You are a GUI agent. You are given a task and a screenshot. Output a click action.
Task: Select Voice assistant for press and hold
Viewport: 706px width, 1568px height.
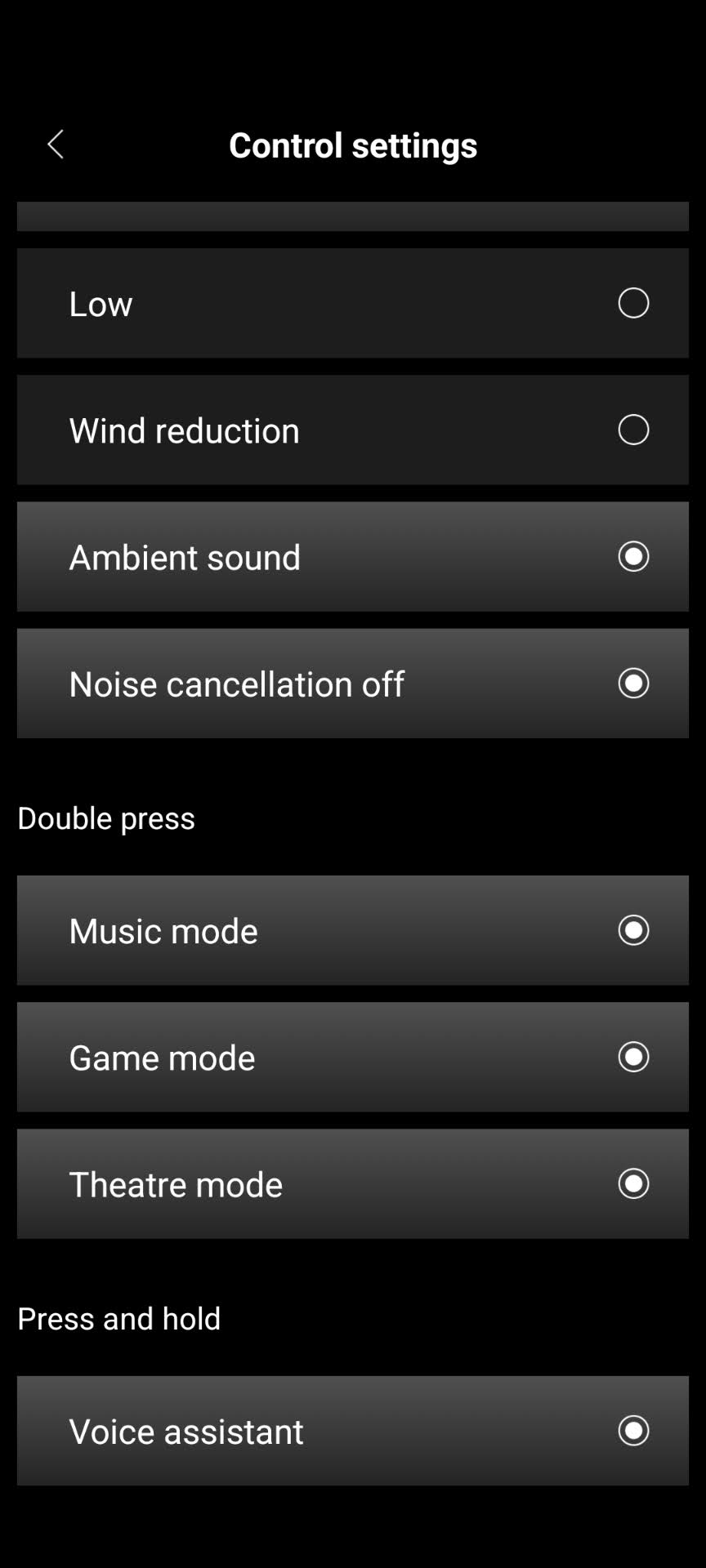633,1431
